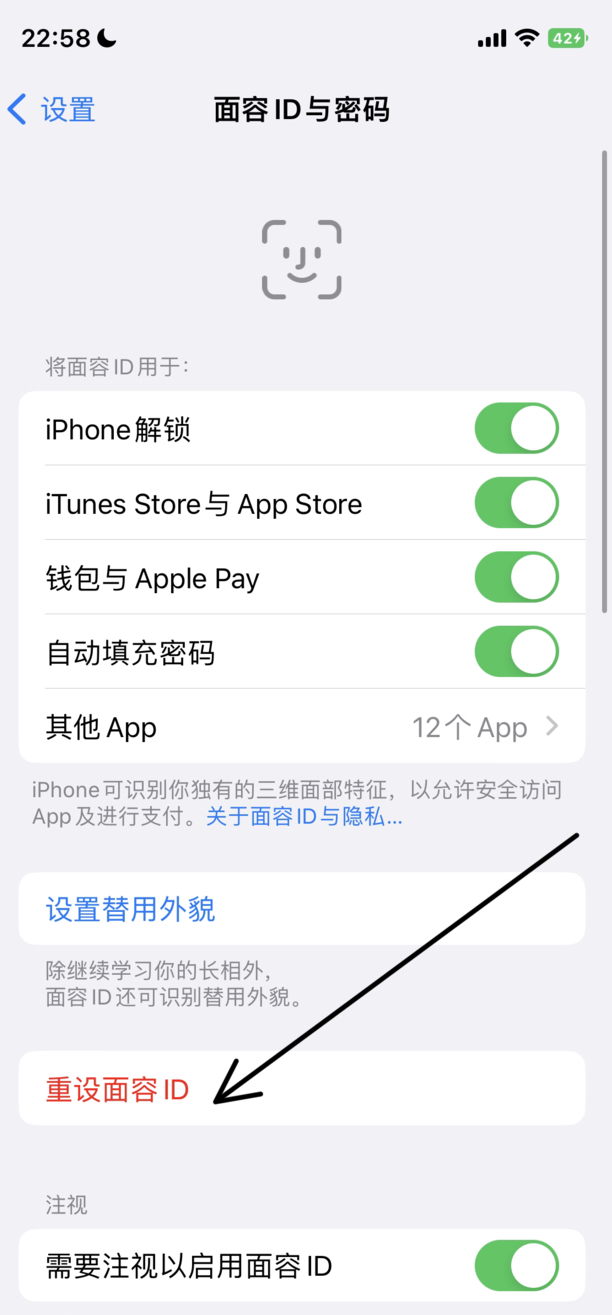612x1315 pixels.
Task: Open the 其他 App row
Action: [300, 727]
